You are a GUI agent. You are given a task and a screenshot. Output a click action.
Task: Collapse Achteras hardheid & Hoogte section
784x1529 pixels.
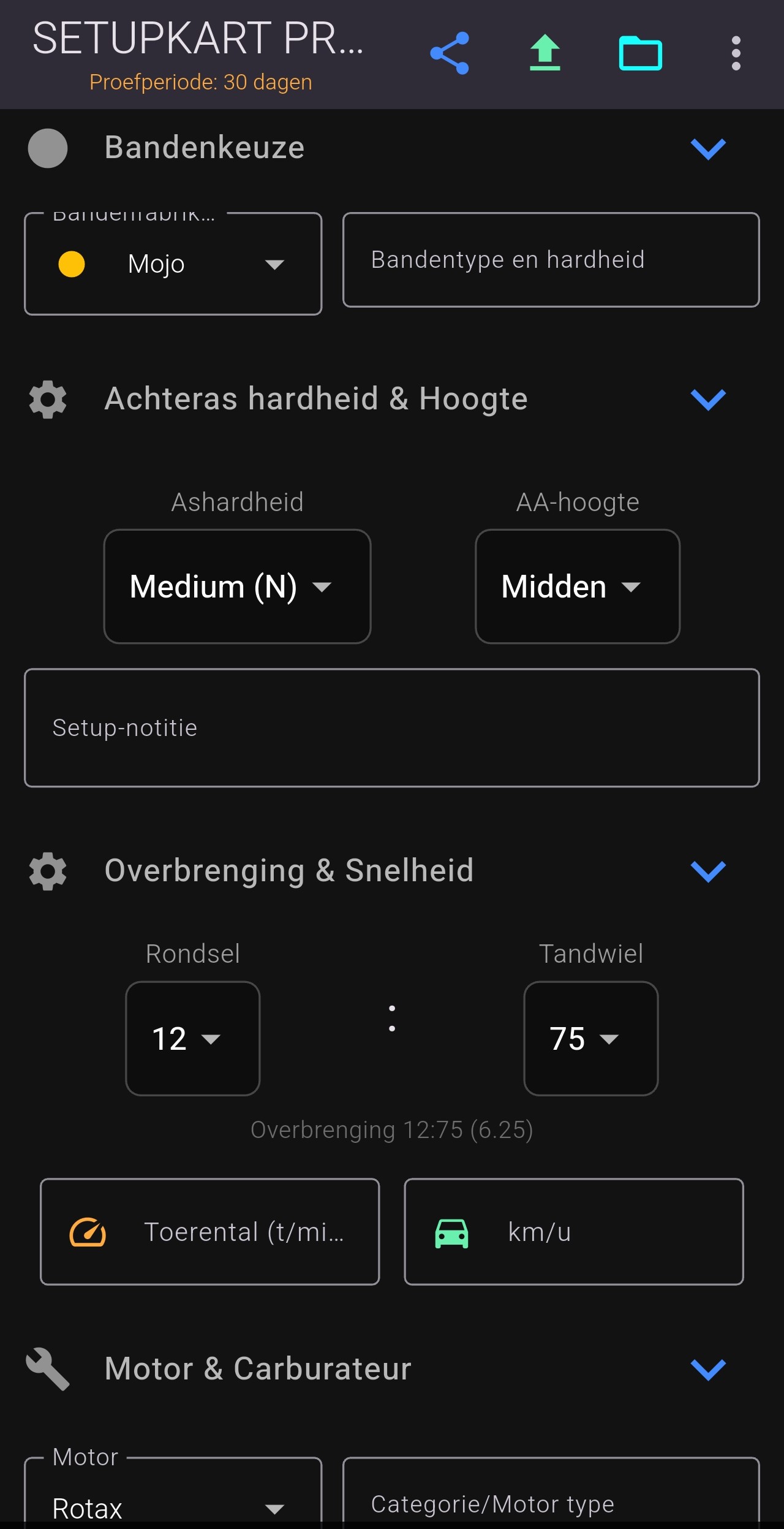[x=707, y=400]
